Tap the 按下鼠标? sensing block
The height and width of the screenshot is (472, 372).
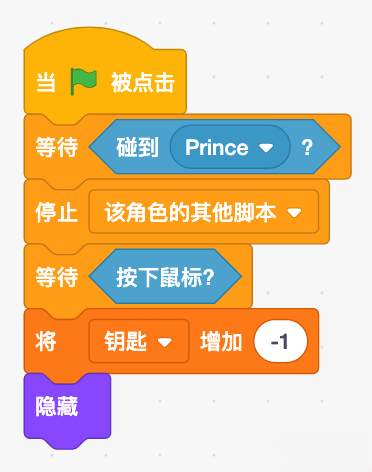point(165,277)
